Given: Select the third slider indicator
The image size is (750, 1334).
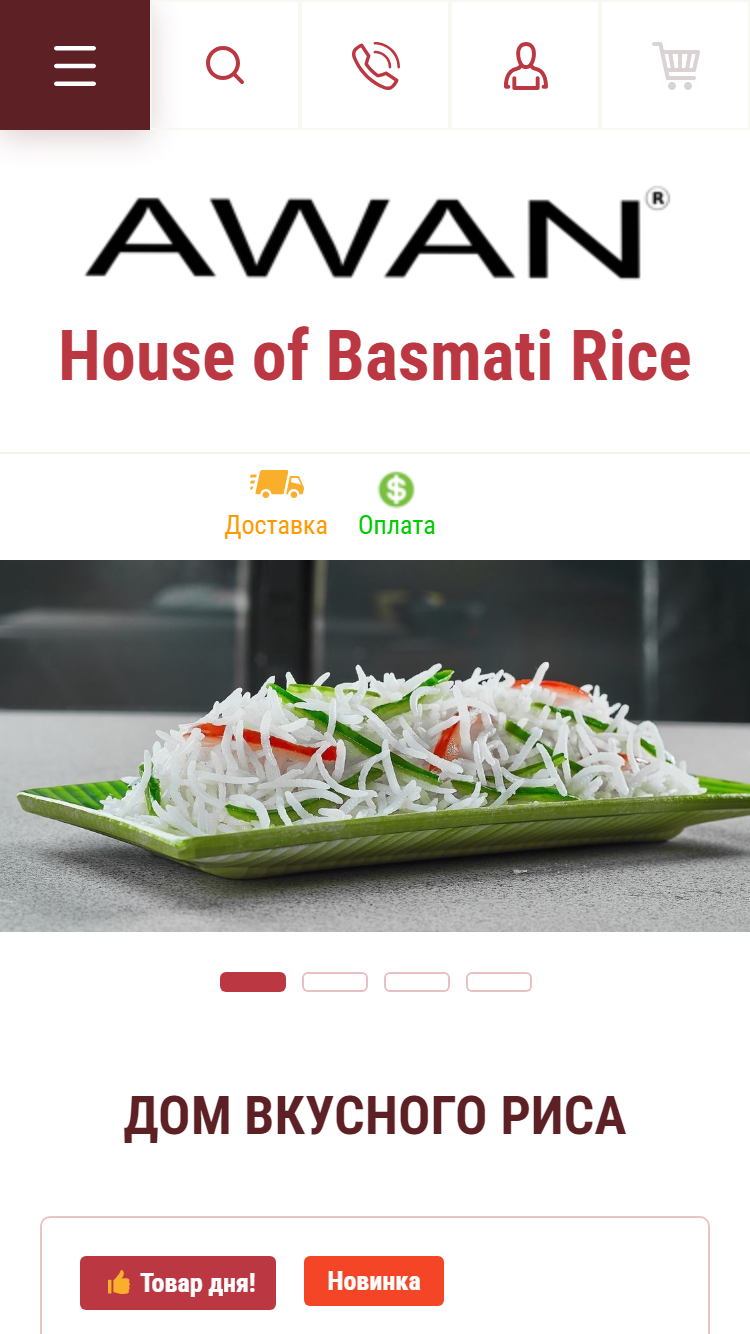Looking at the screenshot, I should point(417,982).
